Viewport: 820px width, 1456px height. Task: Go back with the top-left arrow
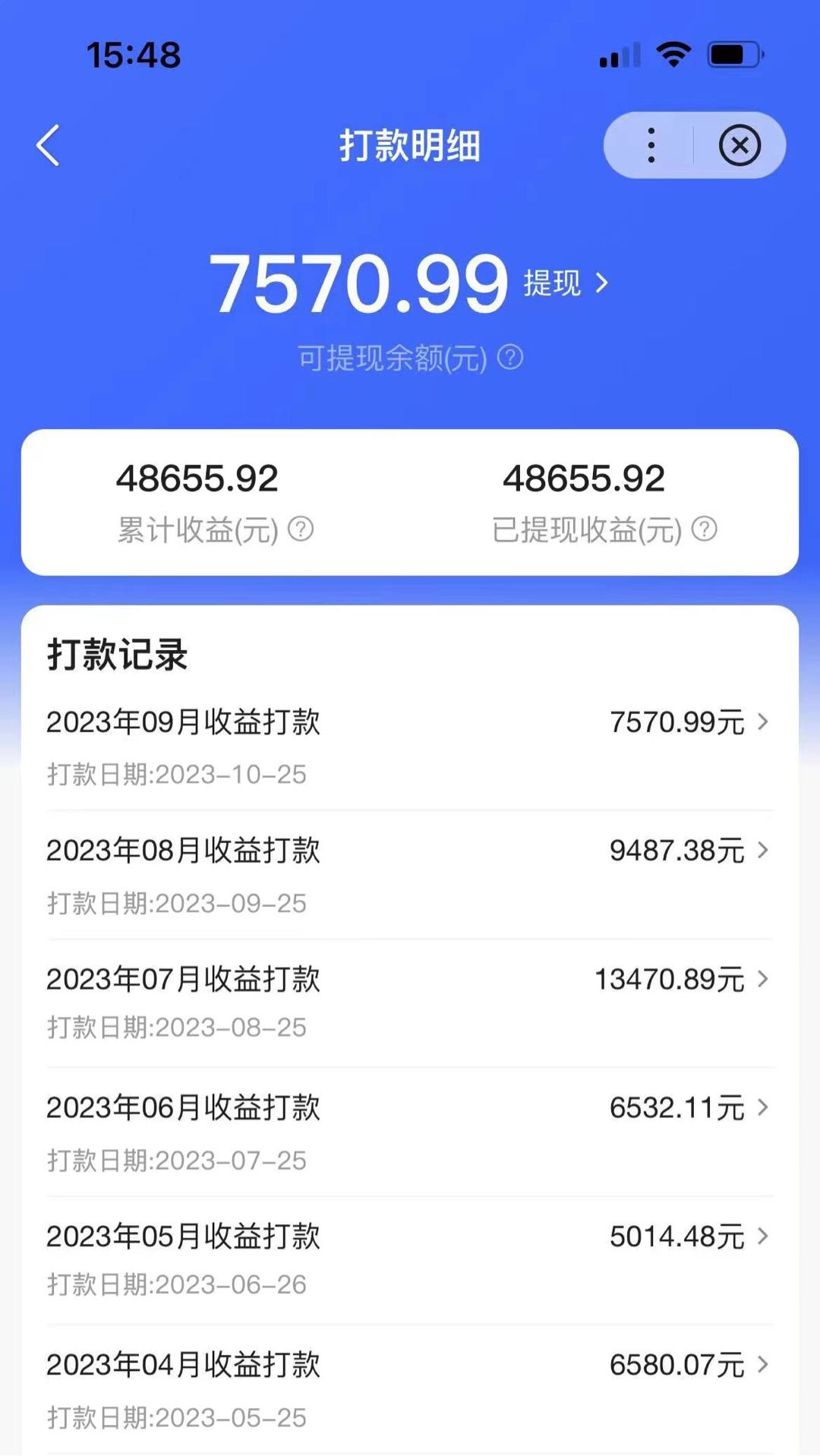click(48, 145)
